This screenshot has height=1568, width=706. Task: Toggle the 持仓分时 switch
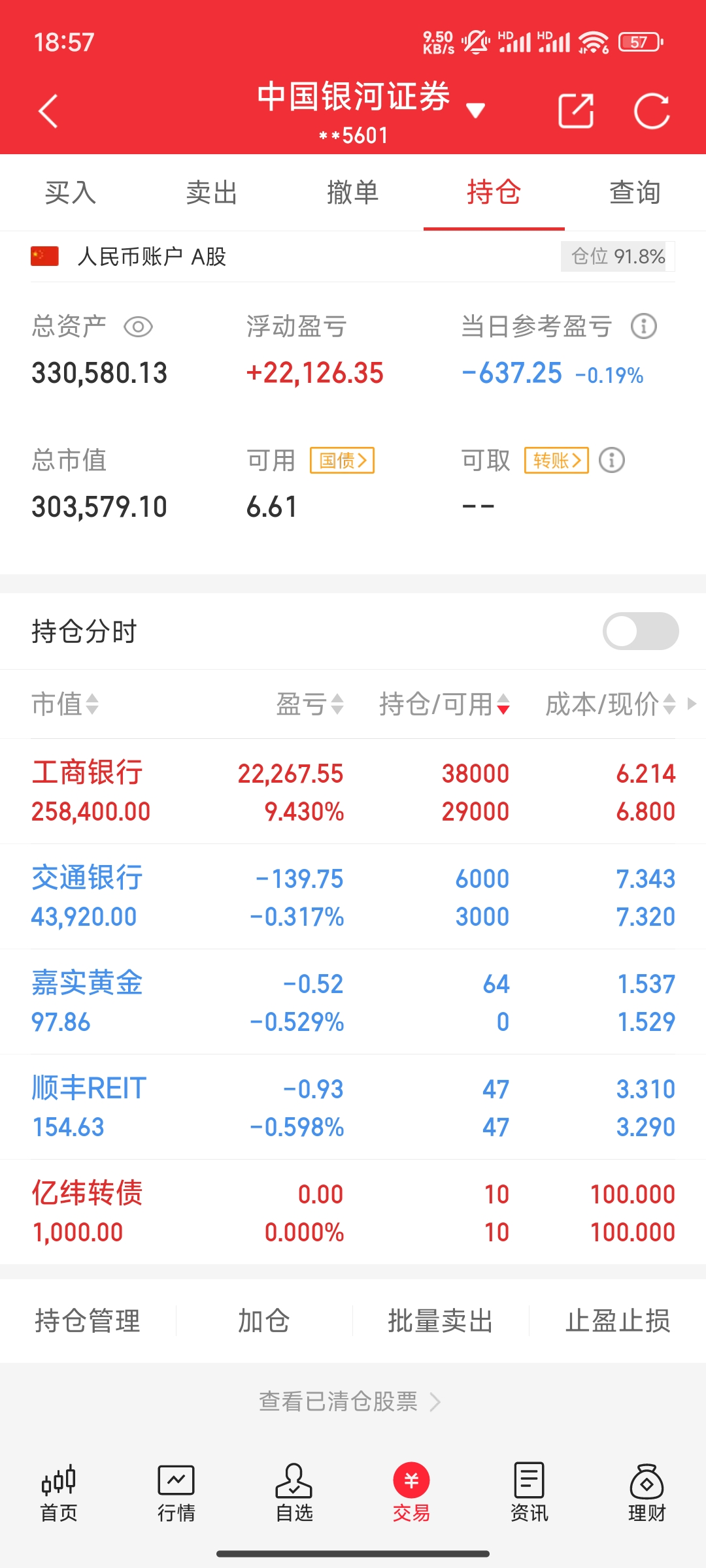point(641,631)
